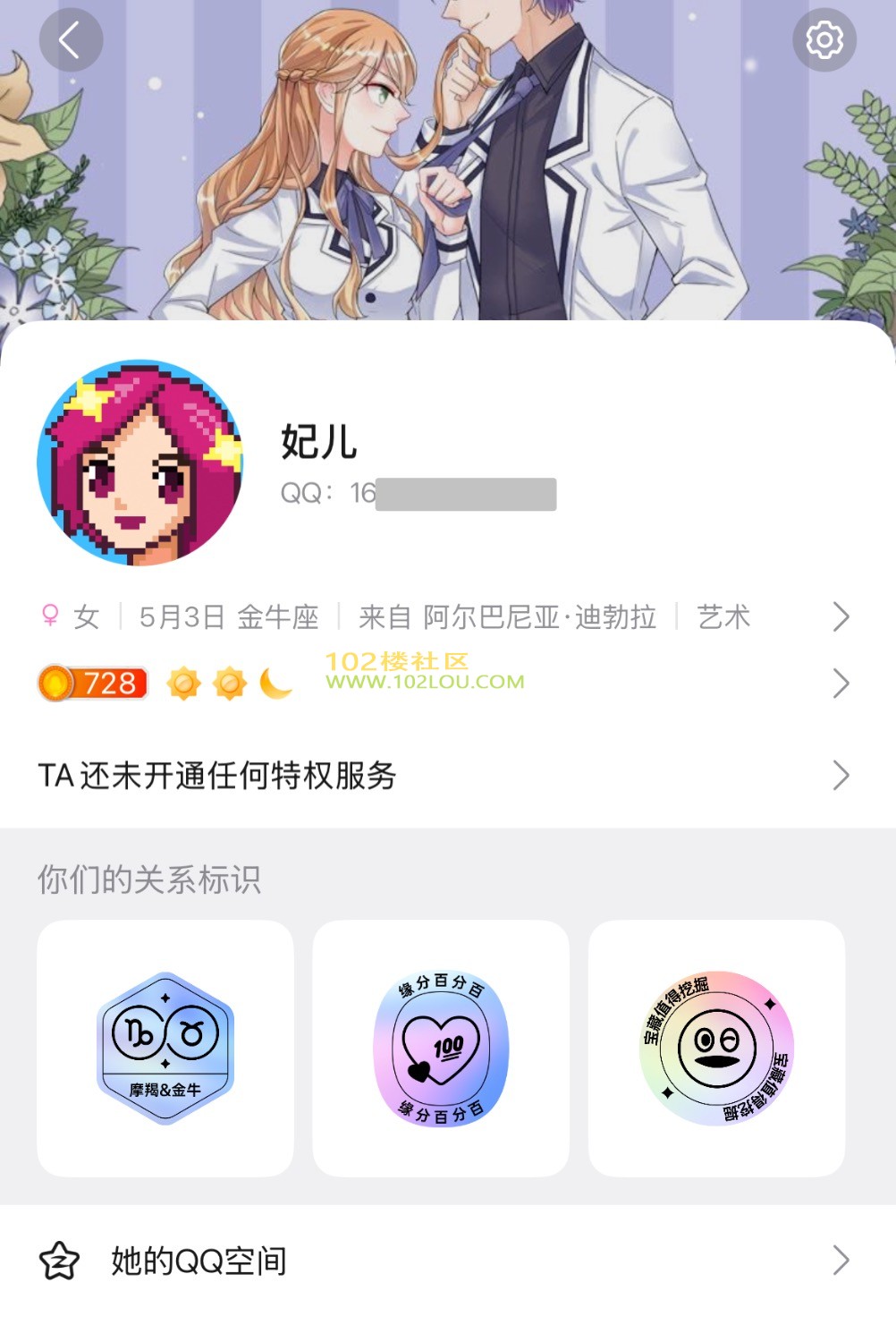
Task: Open the 缘分百分百 relationship badge
Action: [x=441, y=1048]
